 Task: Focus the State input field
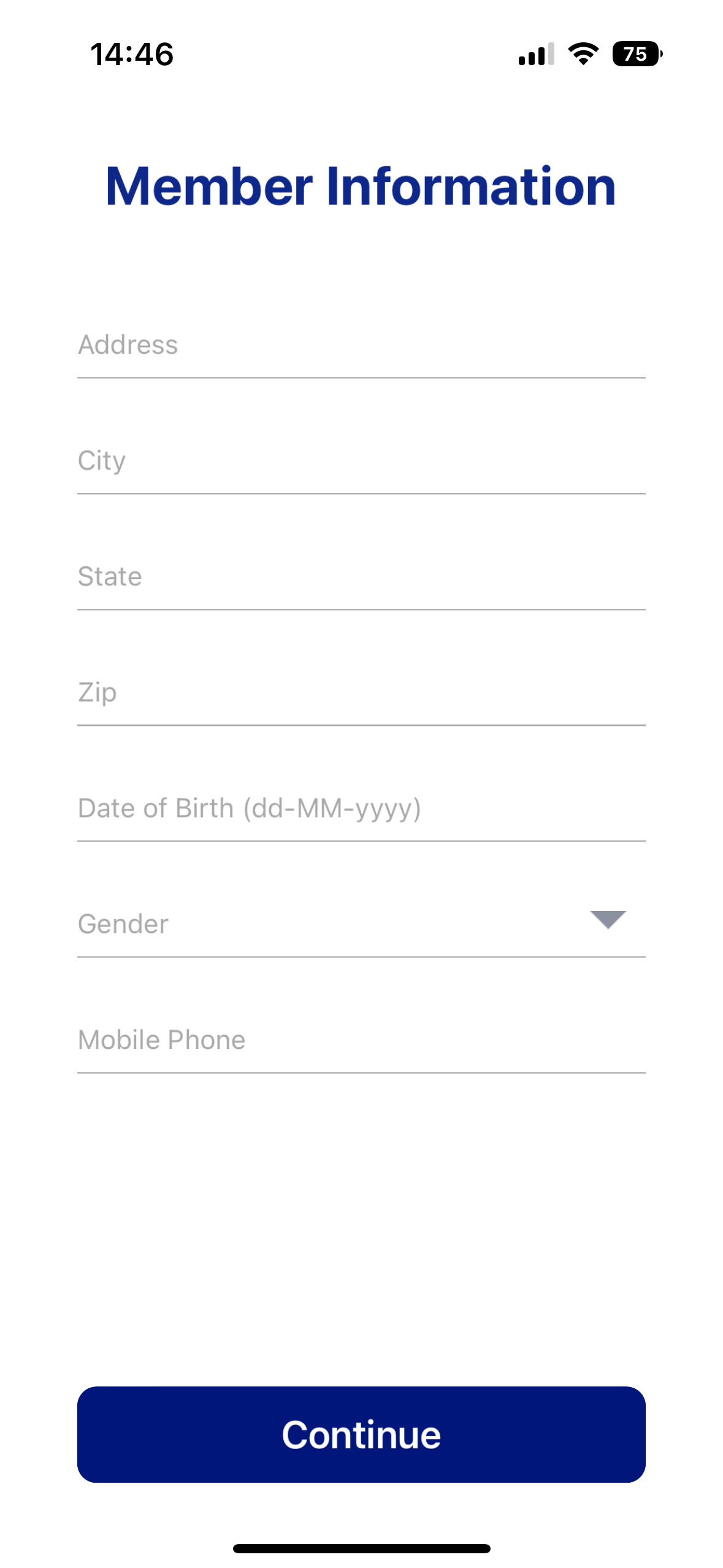pos(361,577)
